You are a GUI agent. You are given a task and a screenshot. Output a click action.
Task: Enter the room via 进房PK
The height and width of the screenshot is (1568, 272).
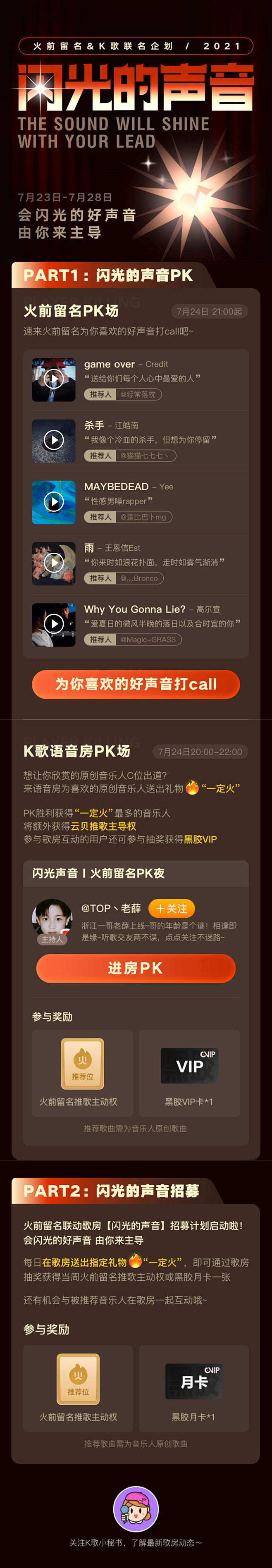tap(136, 968)
